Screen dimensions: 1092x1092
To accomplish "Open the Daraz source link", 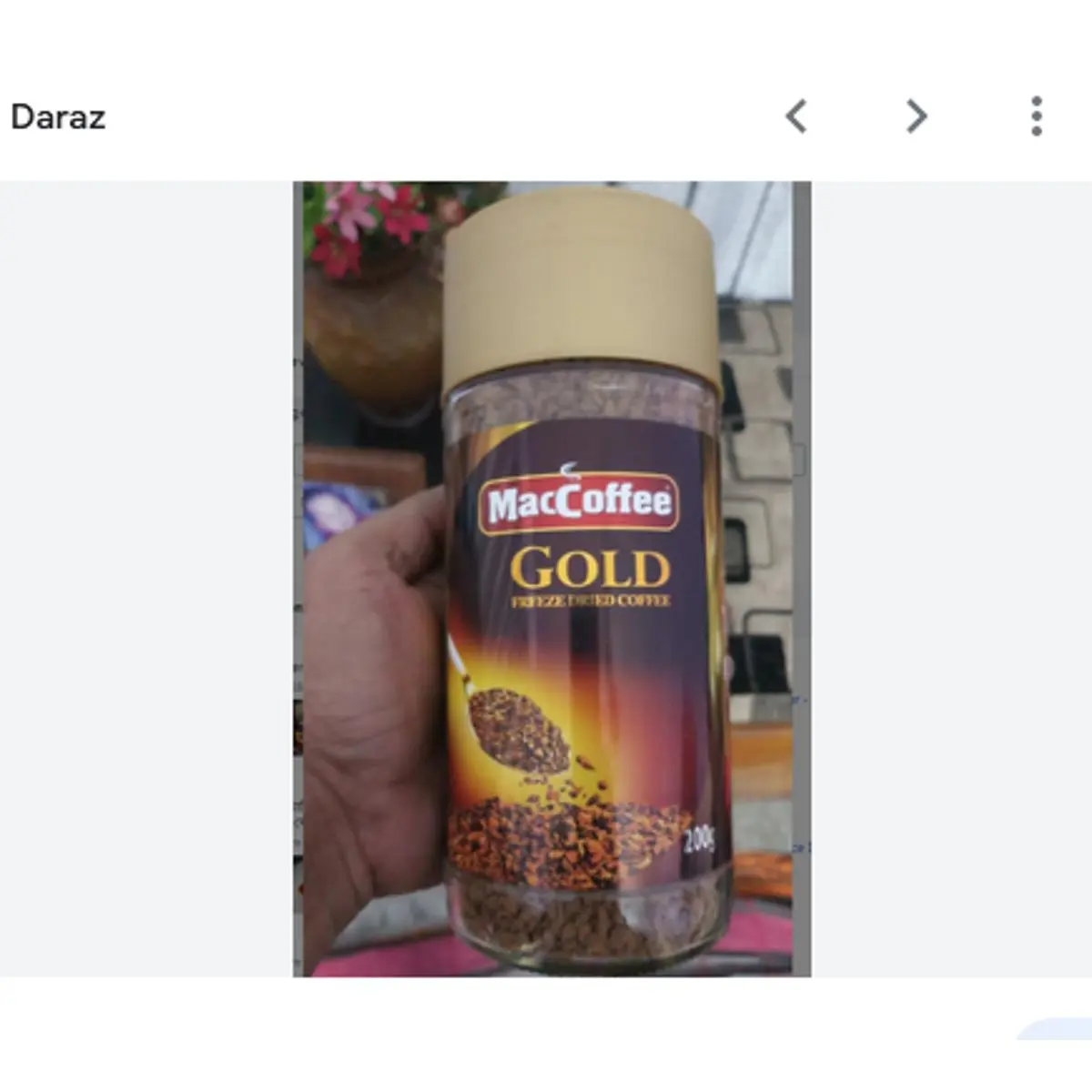I will click(x=58, y=117).
